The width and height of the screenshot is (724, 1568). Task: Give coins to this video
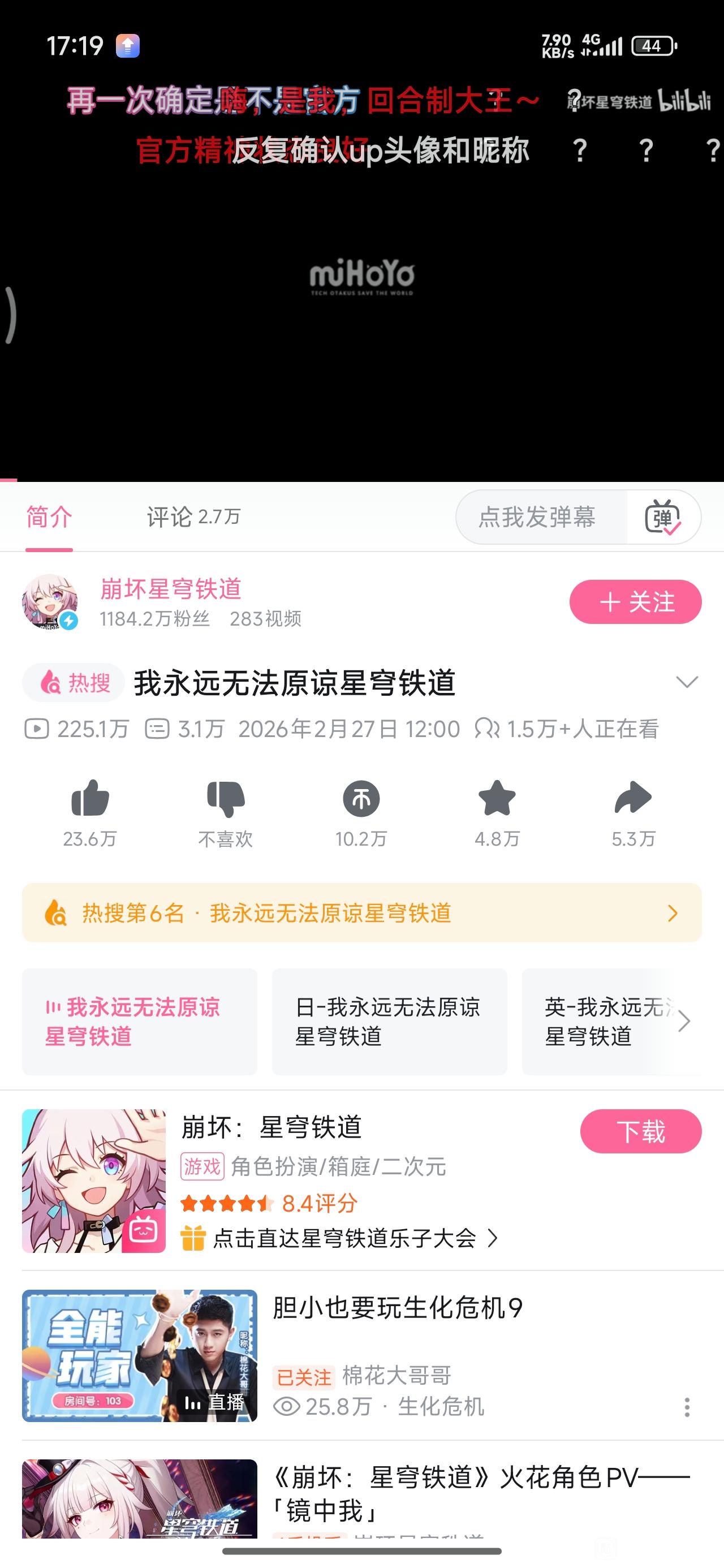pyautogui.click(x=361, y=799)
